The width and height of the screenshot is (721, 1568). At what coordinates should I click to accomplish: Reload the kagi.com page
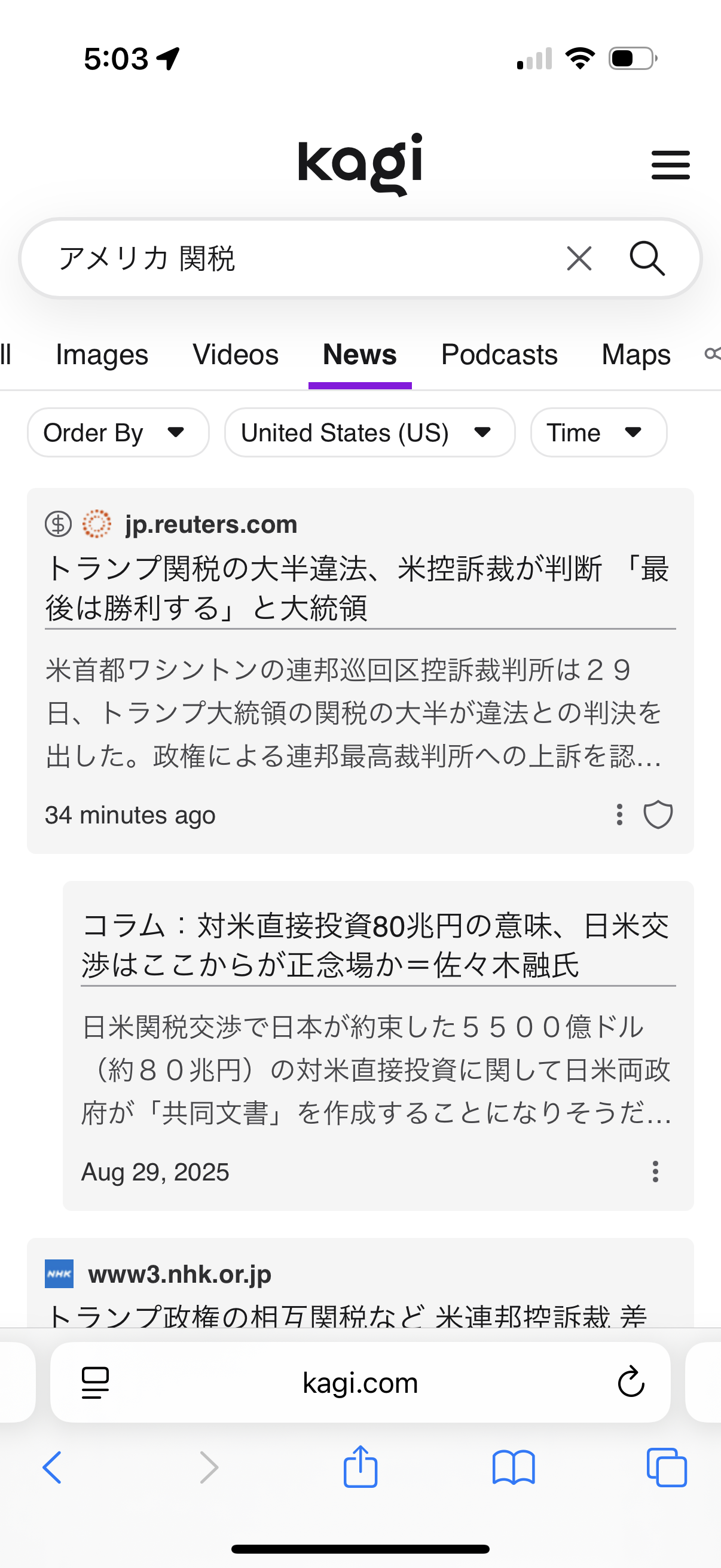[x=631, y=1383]
